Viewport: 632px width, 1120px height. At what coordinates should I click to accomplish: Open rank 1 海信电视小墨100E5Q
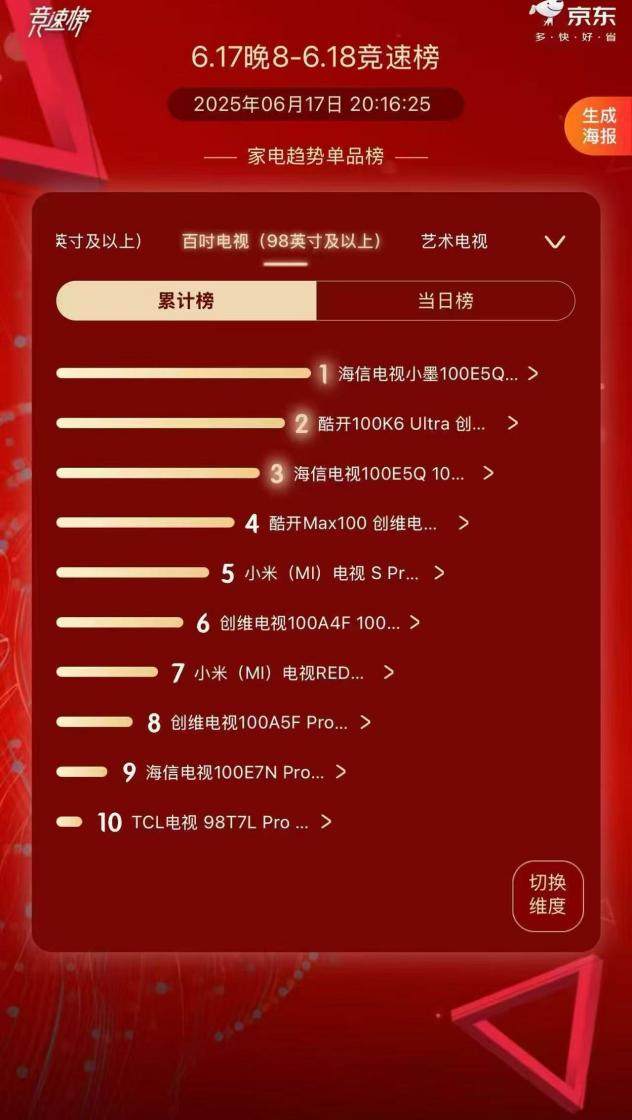pos(429,374)
